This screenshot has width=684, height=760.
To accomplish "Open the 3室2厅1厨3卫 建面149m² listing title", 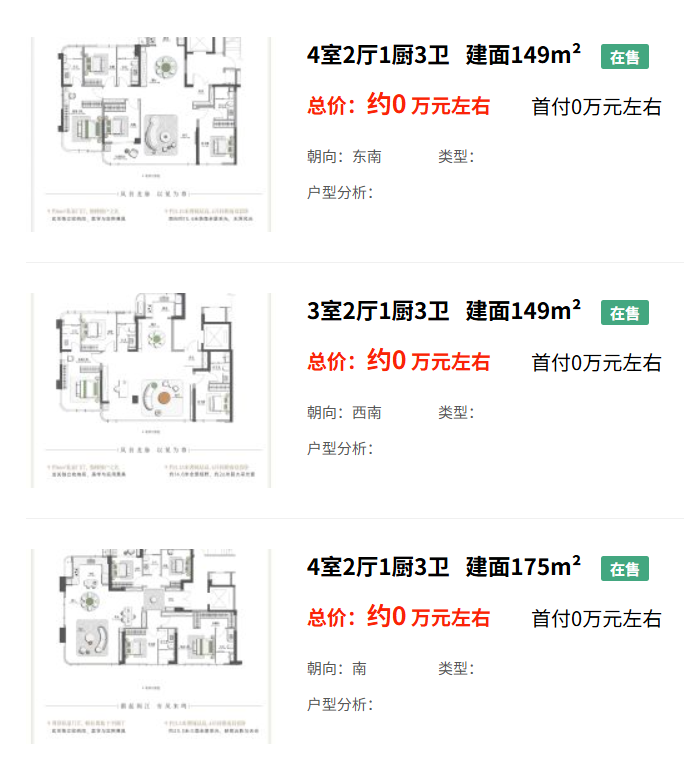I will tap(444, 311).
